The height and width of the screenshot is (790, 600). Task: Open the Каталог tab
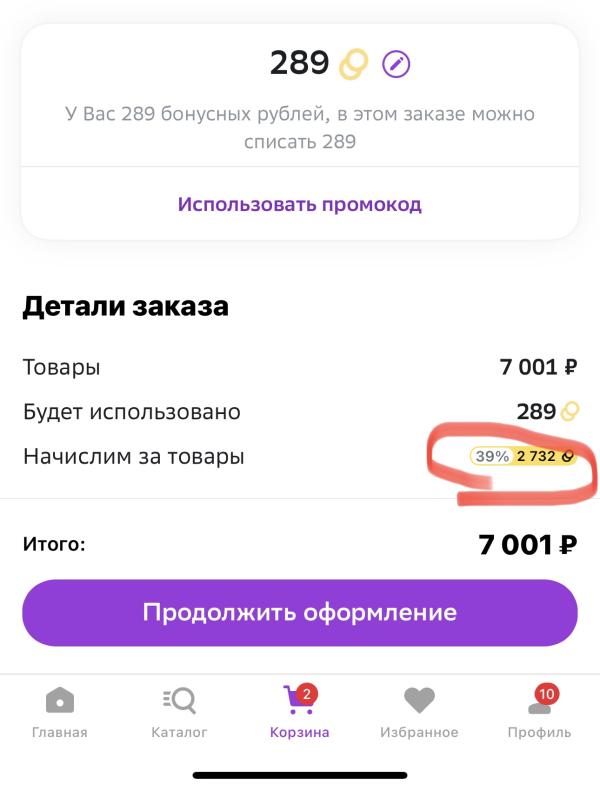[x=180, y=712]
